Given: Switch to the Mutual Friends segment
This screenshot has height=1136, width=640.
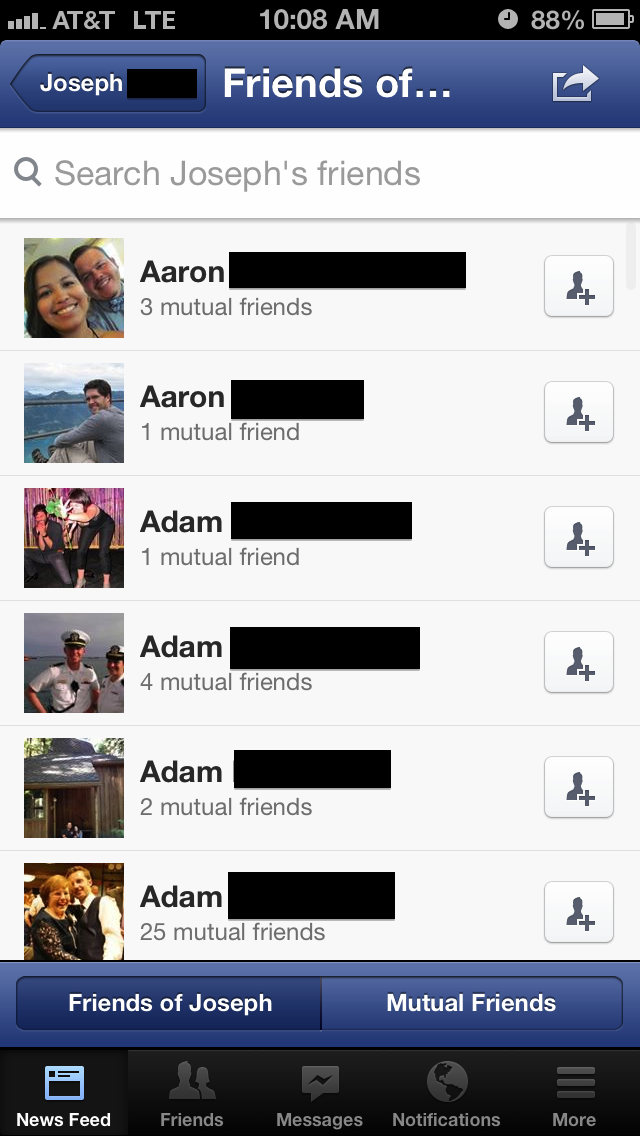Looking at the screenshot, I should (471, 1003).
